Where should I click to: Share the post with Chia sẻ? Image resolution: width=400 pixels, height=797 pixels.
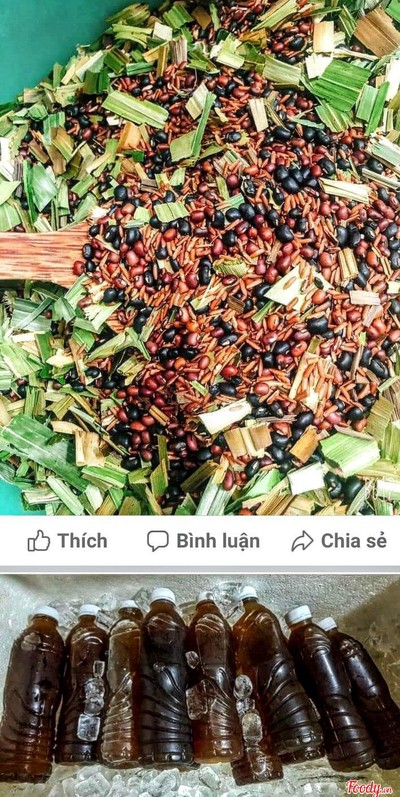339,541
